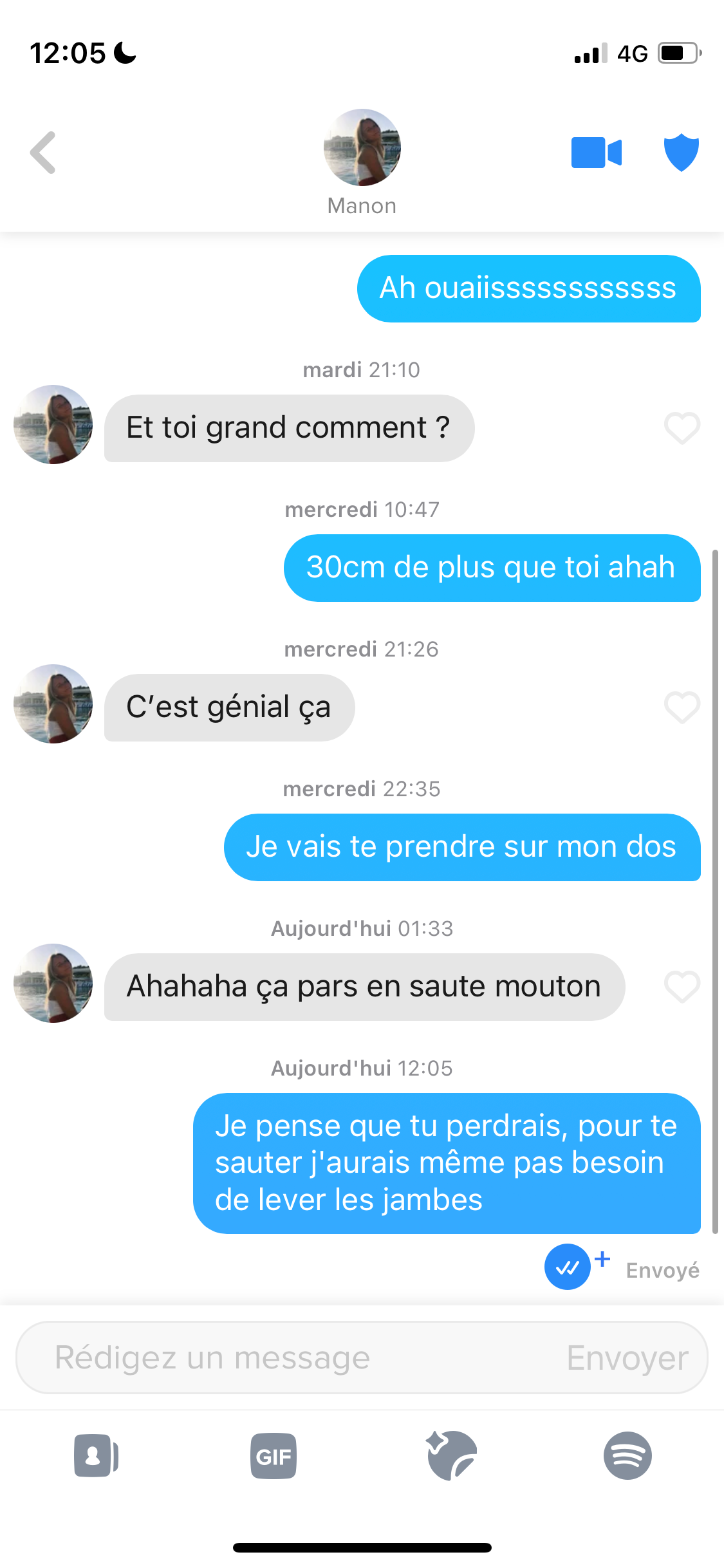The width and height of the screenshot is (724, 1568).
Task: Tap Manon's avatar beside "C'est génial ça"
Action: coord(53,704)
